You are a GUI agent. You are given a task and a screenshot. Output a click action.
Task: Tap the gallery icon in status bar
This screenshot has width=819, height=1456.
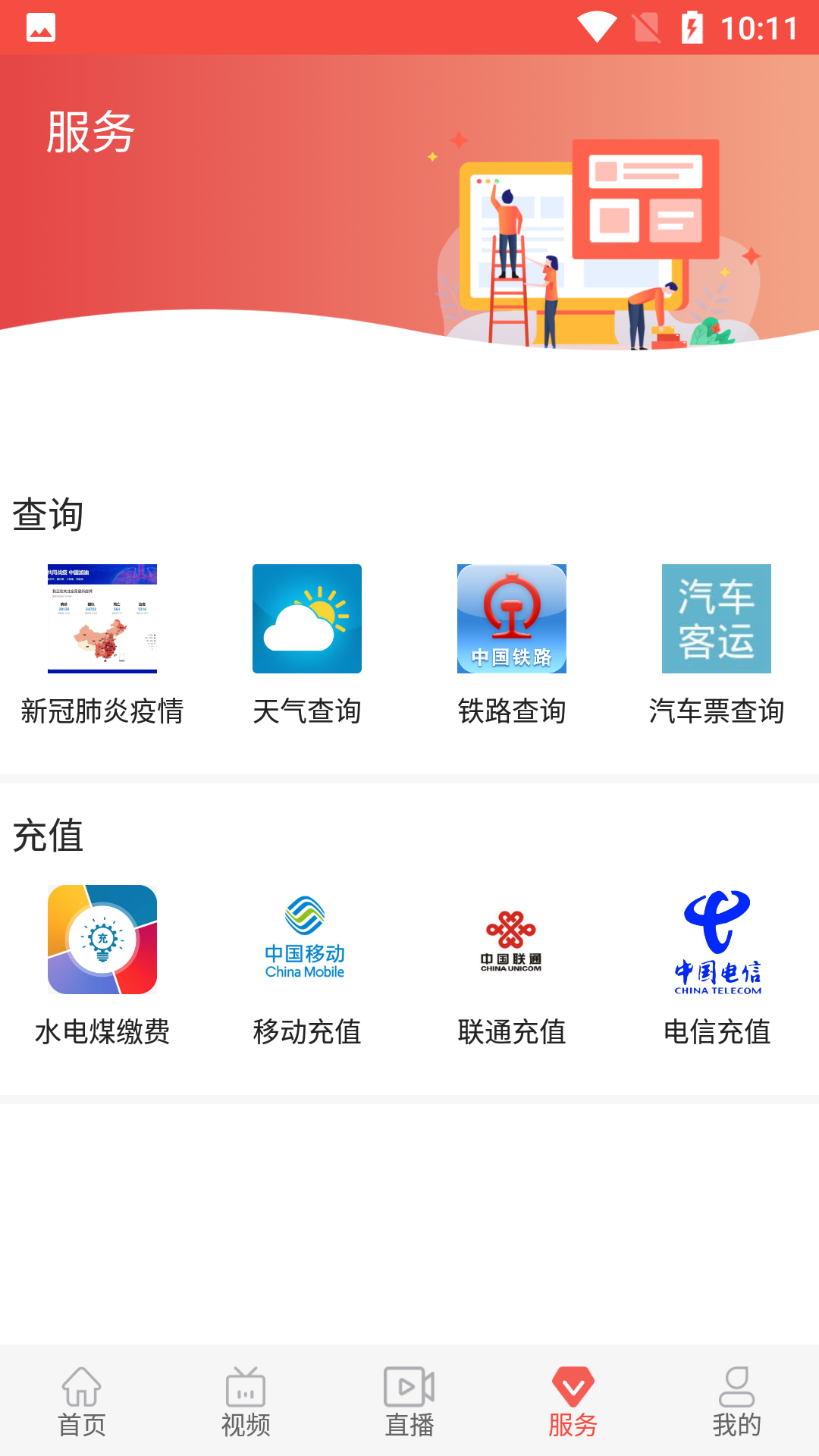39,27
